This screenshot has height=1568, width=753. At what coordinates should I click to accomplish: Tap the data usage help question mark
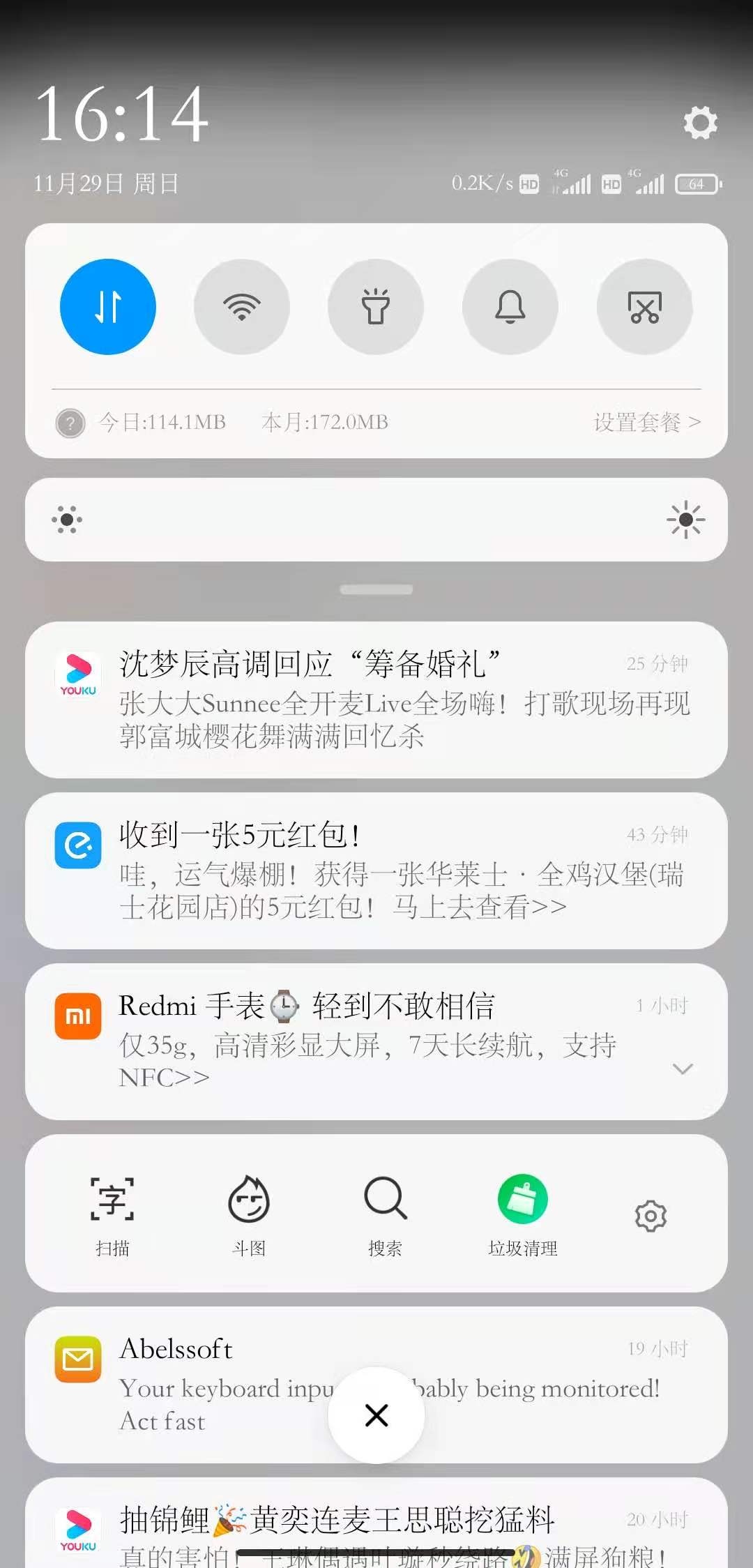[70, 423]
